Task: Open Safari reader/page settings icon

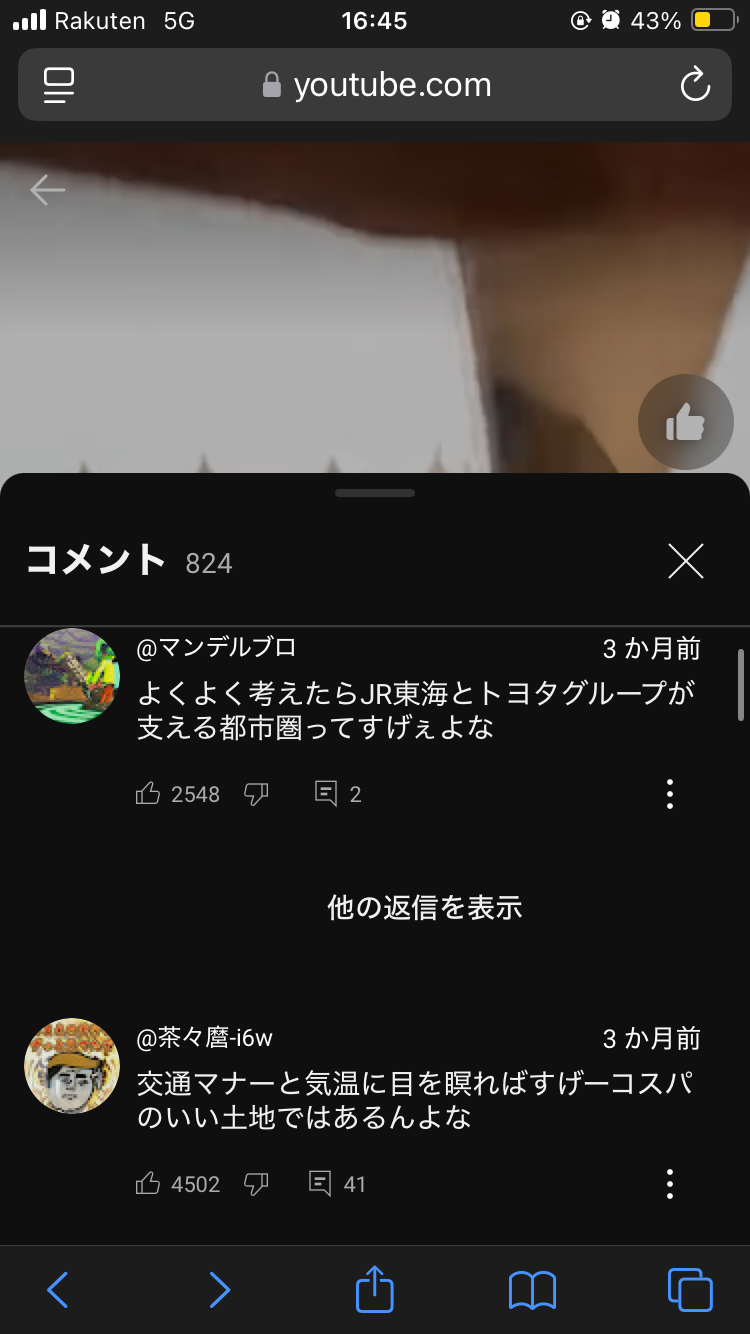Action: point(59,85)
